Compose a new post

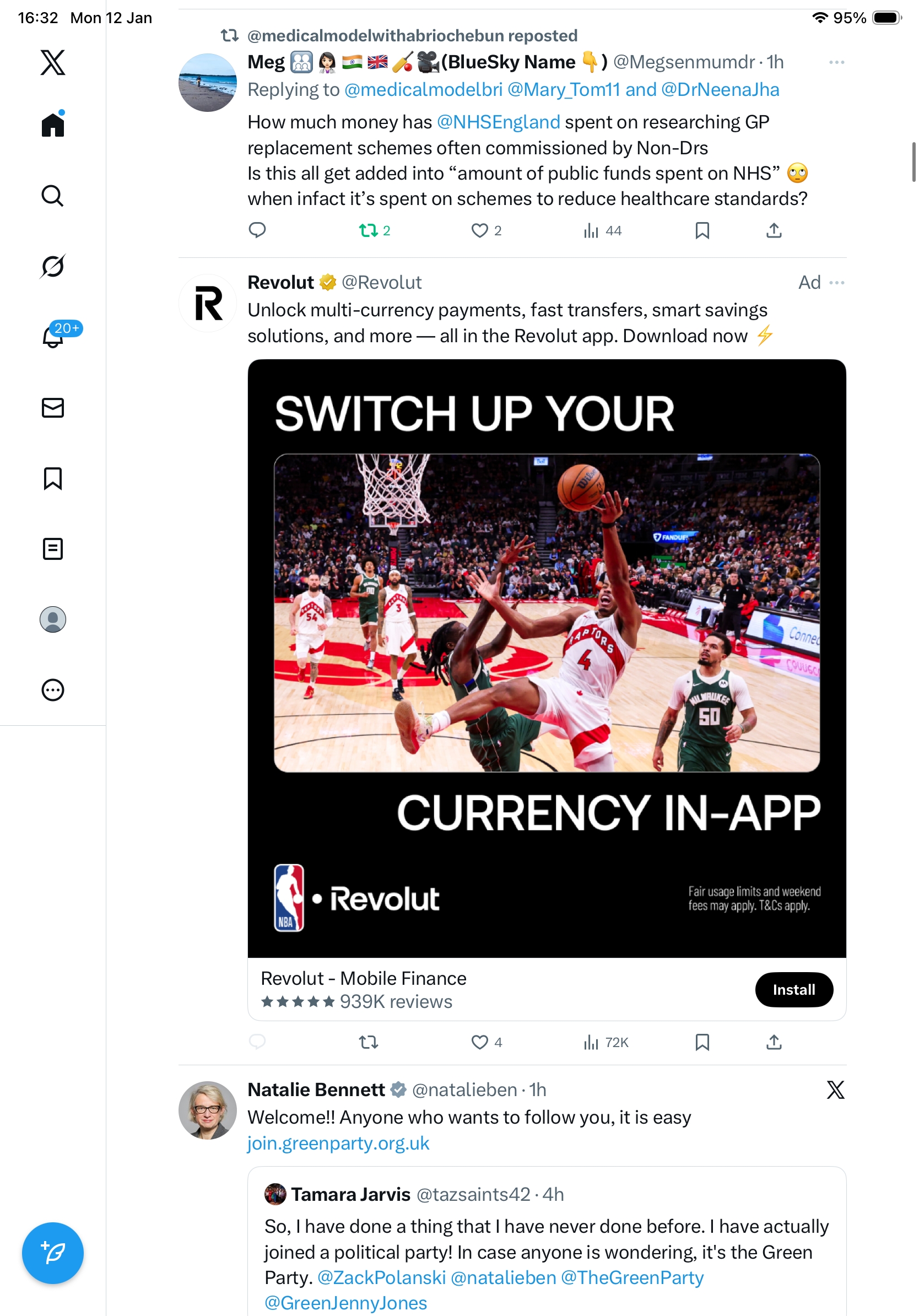pyautogui.click(x=53, y=1253)
